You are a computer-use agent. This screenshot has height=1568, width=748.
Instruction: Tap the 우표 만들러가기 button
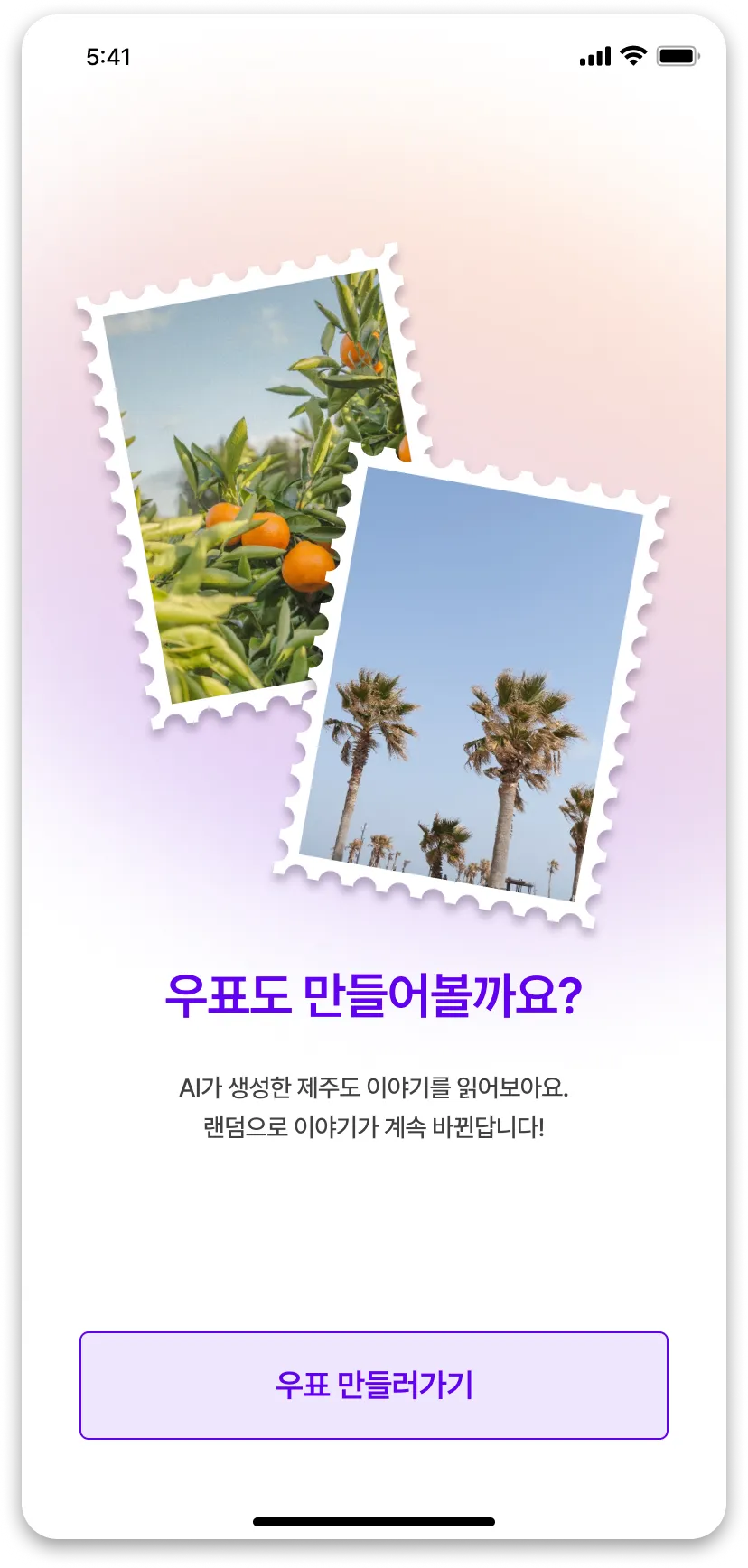373,1385
